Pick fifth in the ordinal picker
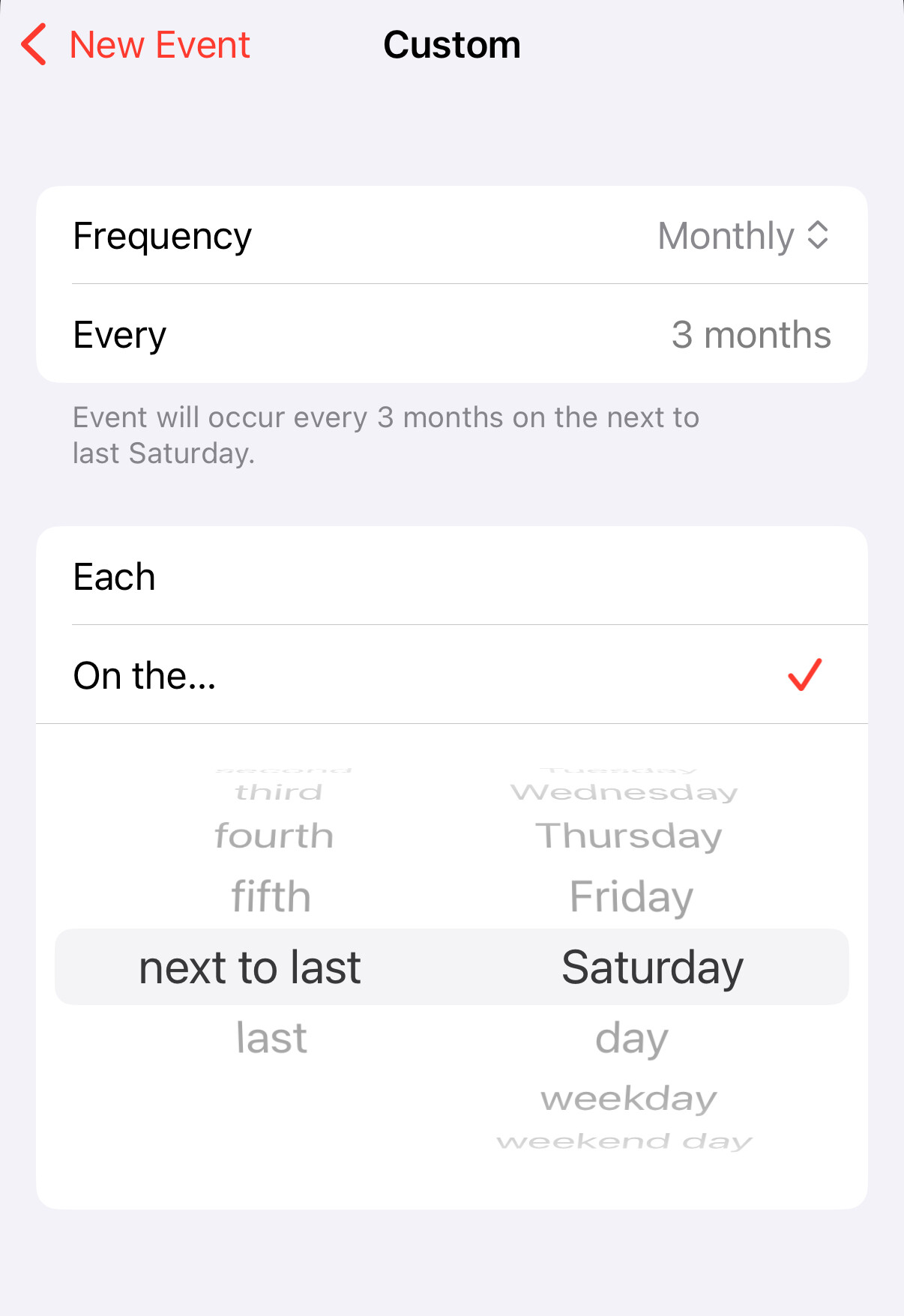 click(271, 896)
